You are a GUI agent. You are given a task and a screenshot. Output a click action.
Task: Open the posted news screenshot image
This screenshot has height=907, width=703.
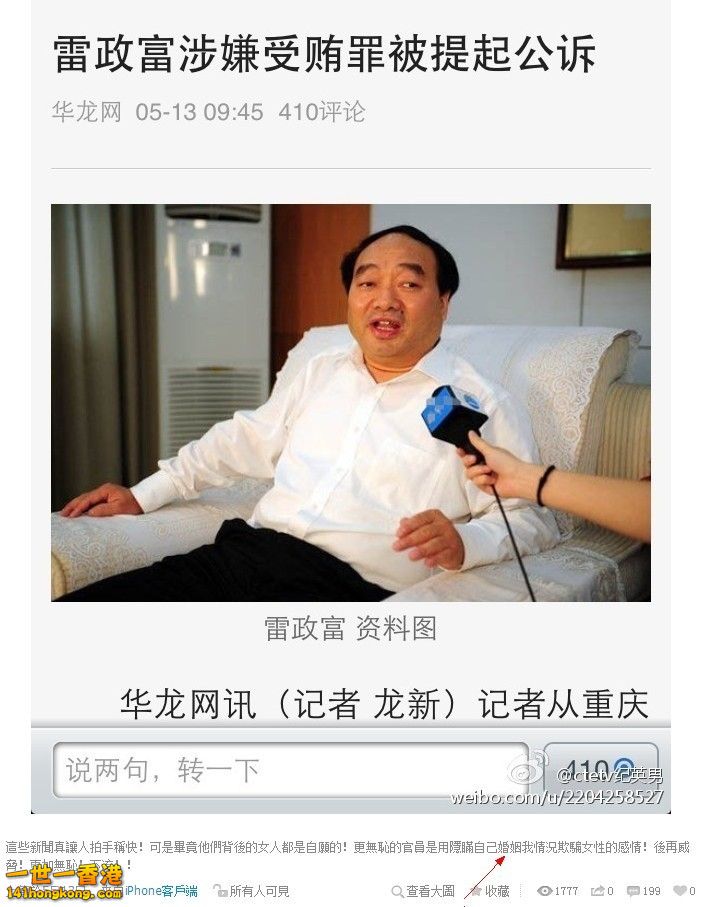(350, 400)
